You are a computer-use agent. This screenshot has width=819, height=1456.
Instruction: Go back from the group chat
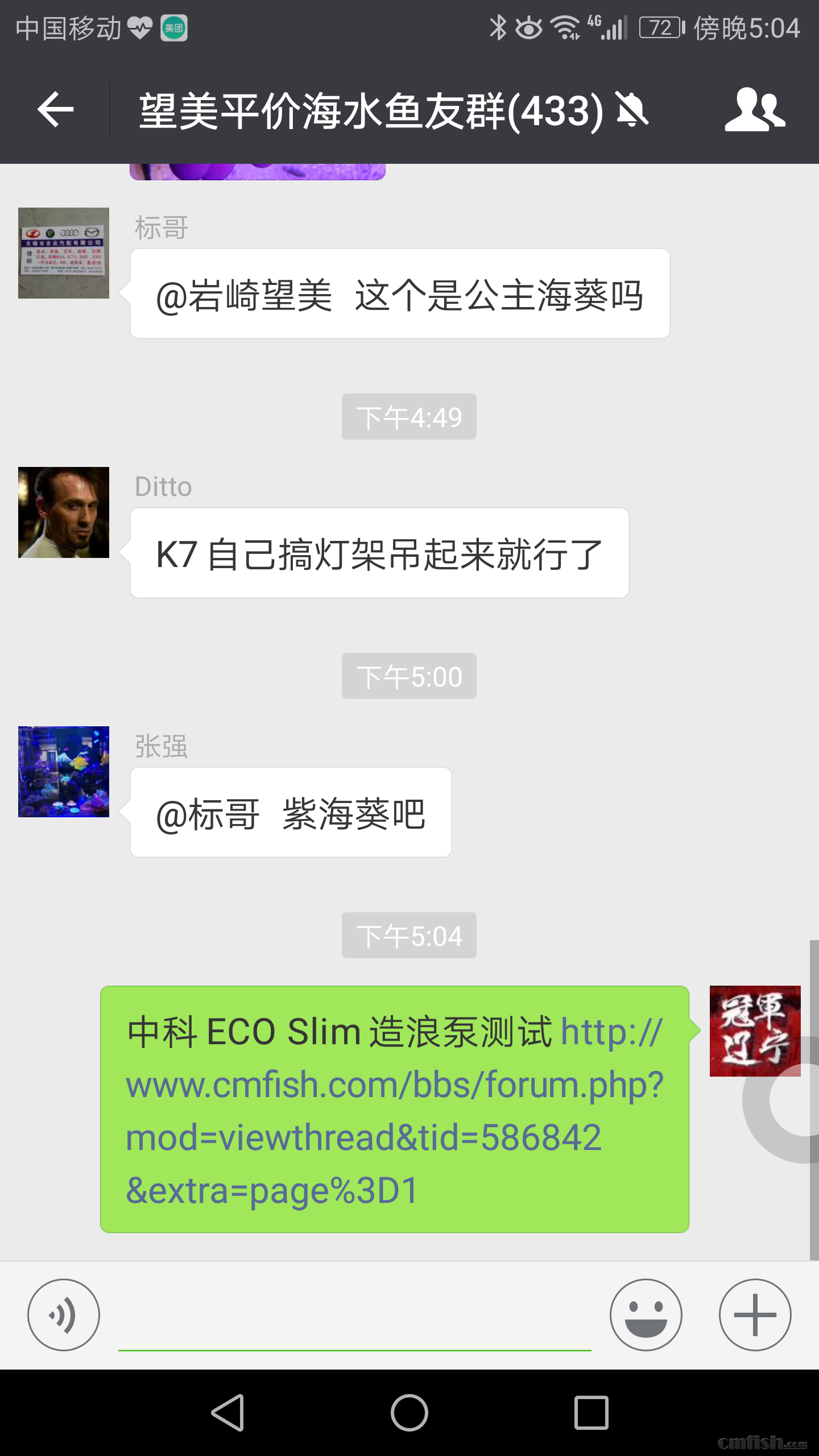56,109
